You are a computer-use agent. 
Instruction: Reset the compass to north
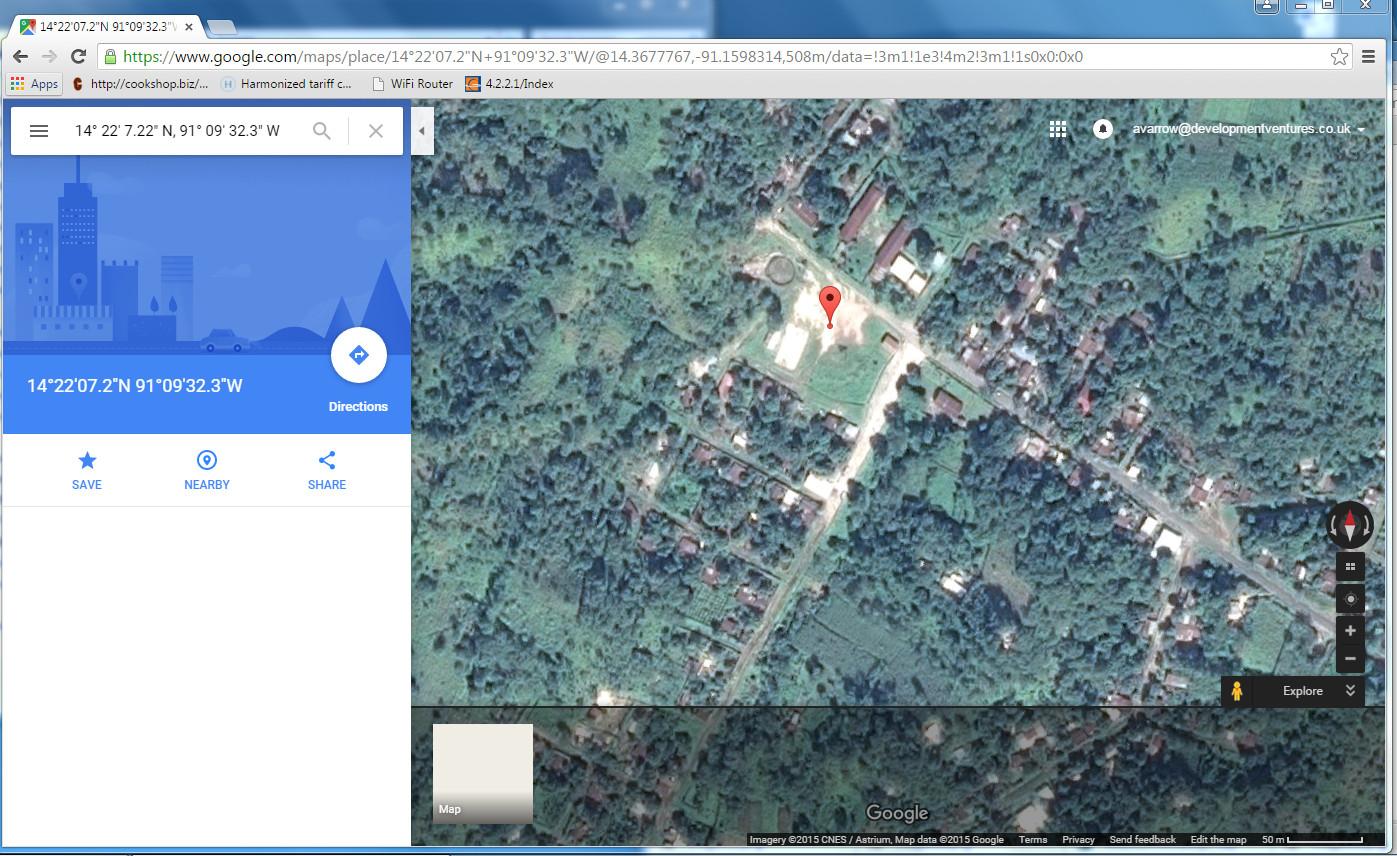click(x=1350, y=524)
